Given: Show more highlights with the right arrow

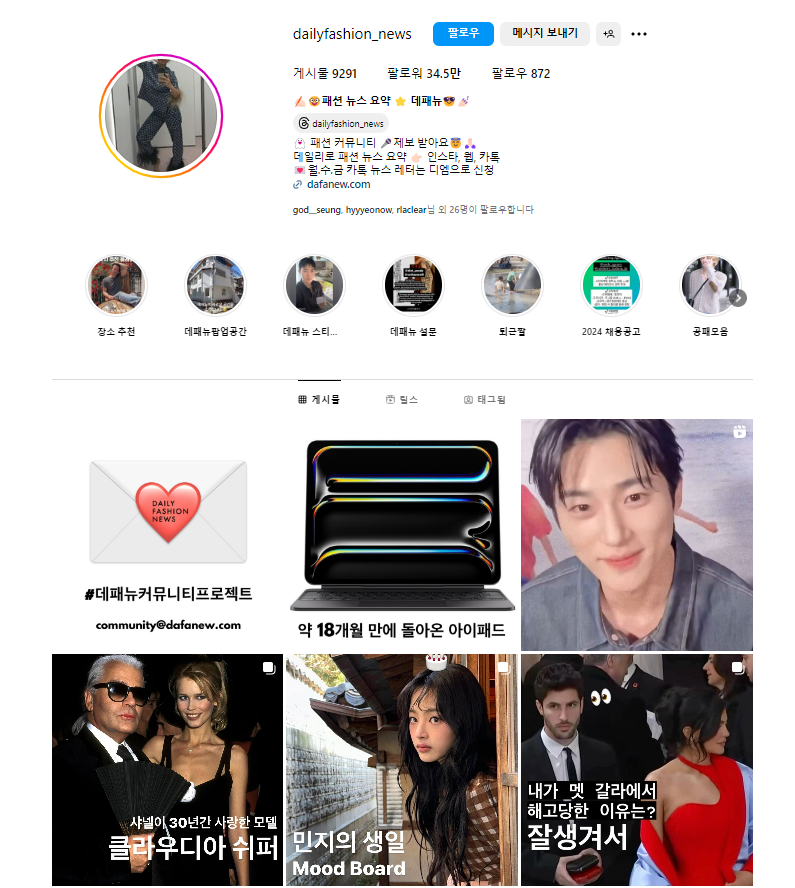Looking at the screenshot, I should pyautogui.click(x=738, y=297).
